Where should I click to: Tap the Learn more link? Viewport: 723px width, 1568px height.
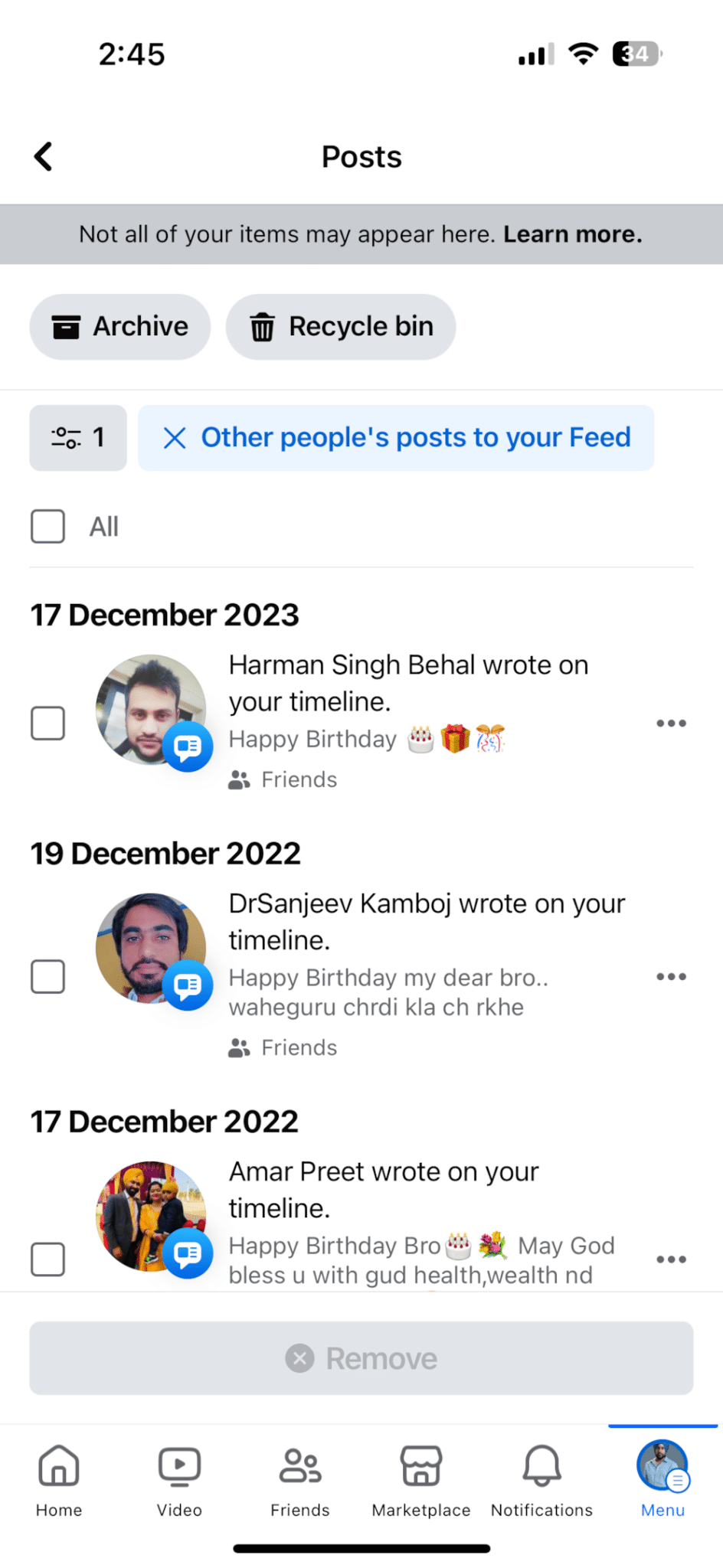point(572,234)
